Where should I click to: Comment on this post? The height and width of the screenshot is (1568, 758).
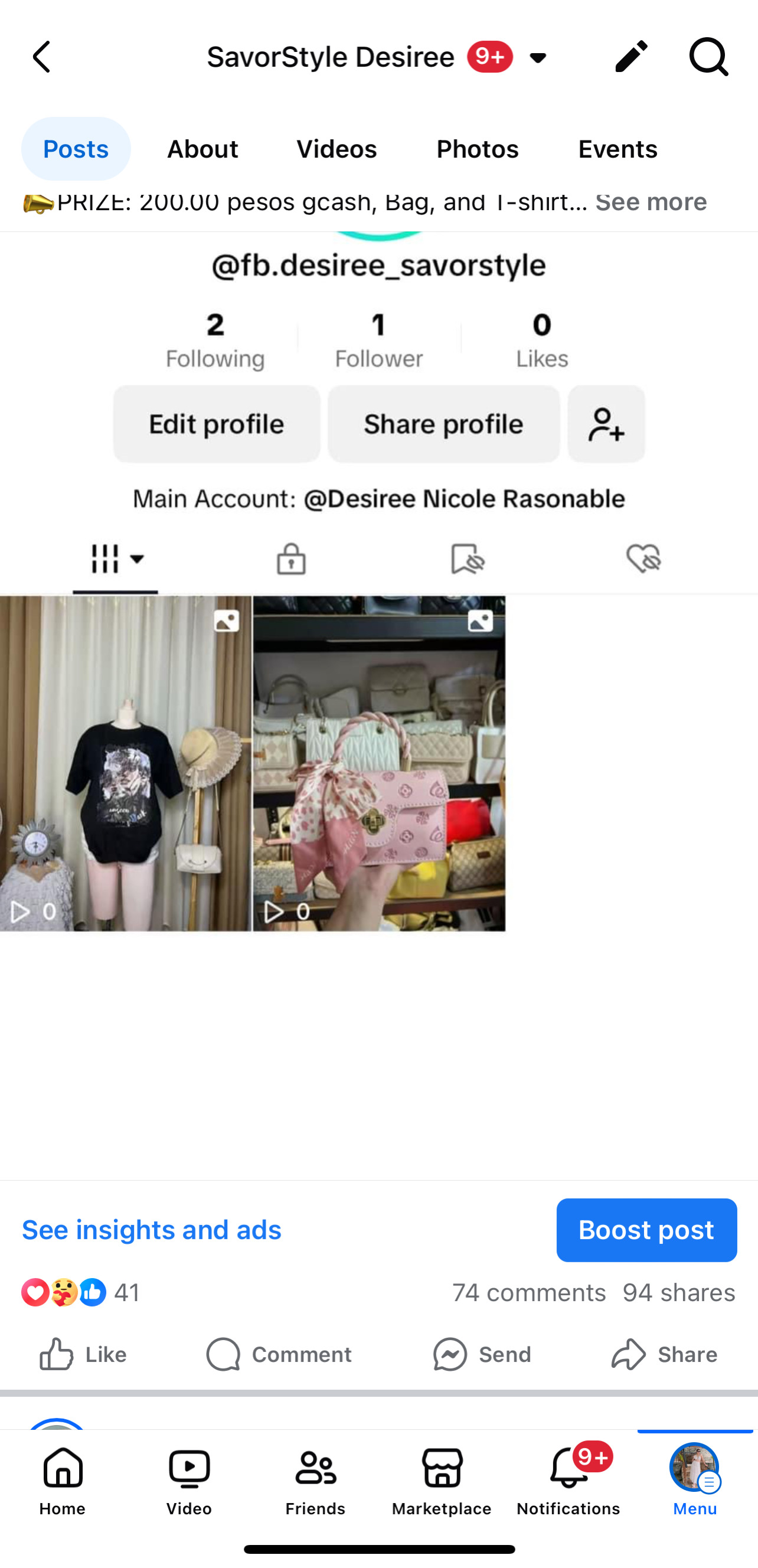pyautogui.click(x=279, y=1354)
